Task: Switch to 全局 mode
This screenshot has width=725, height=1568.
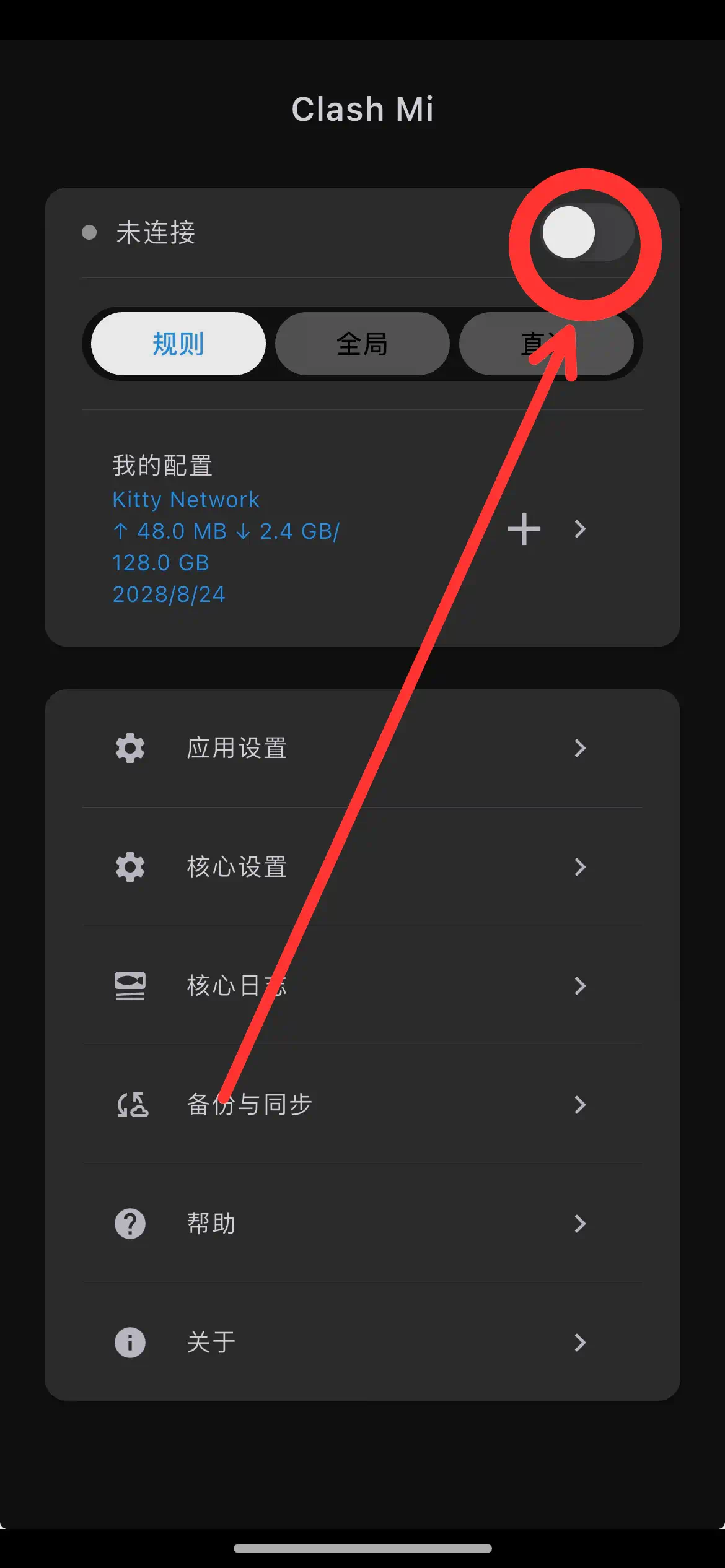Action: tap(362, 344)
